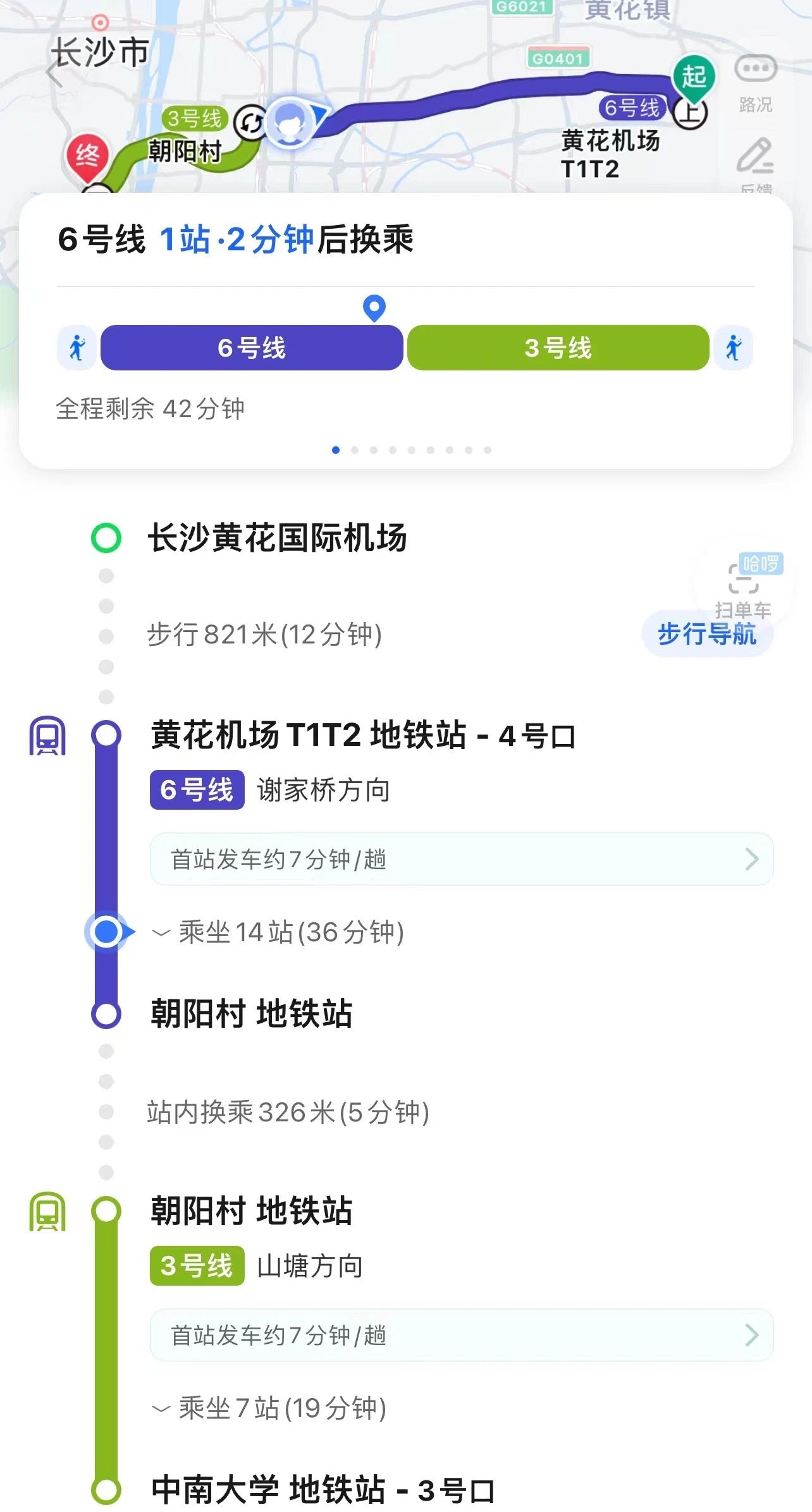812x1512 pixels.
Task: Expand the 乘坐7站 stop list
Action: [270, 1408]
